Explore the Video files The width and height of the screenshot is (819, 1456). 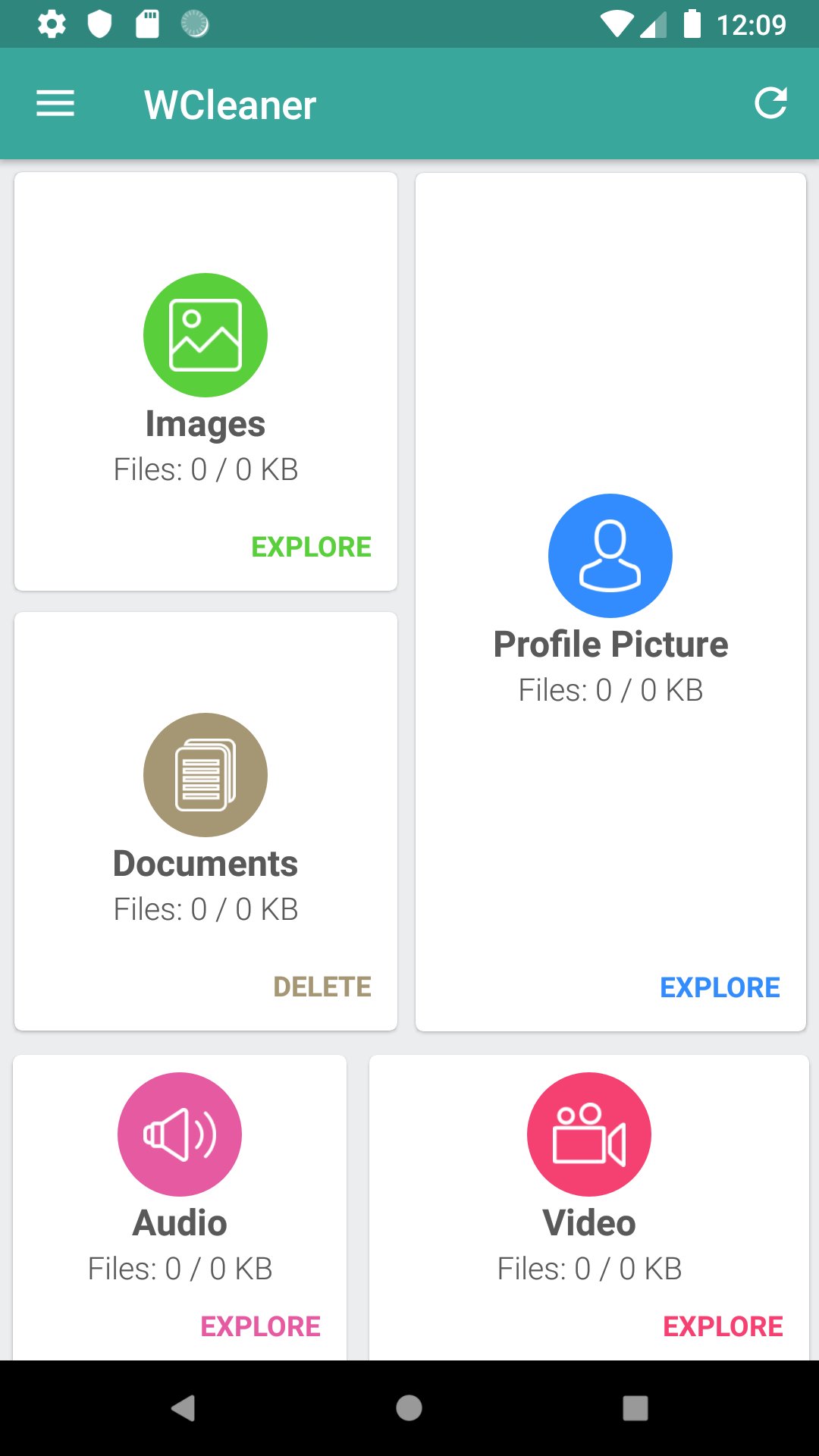point(723,1326)
